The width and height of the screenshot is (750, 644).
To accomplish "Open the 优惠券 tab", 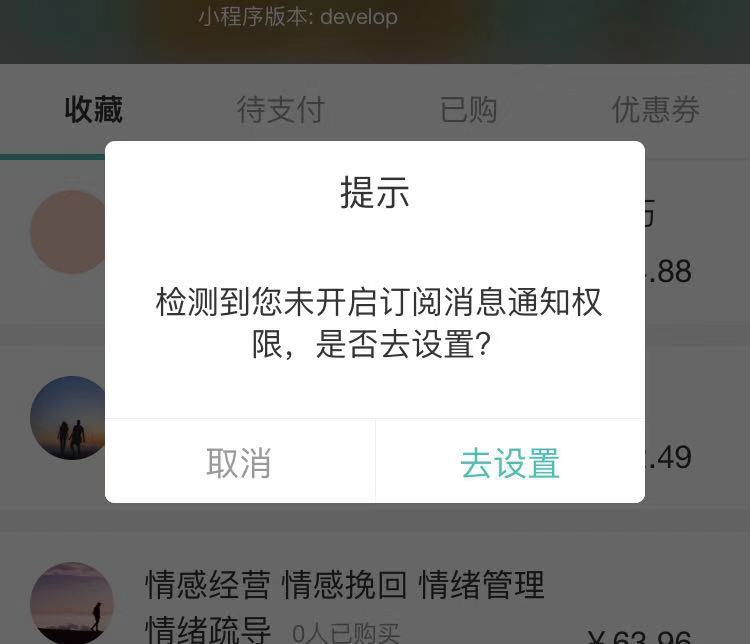I will [x=655, y=110].
